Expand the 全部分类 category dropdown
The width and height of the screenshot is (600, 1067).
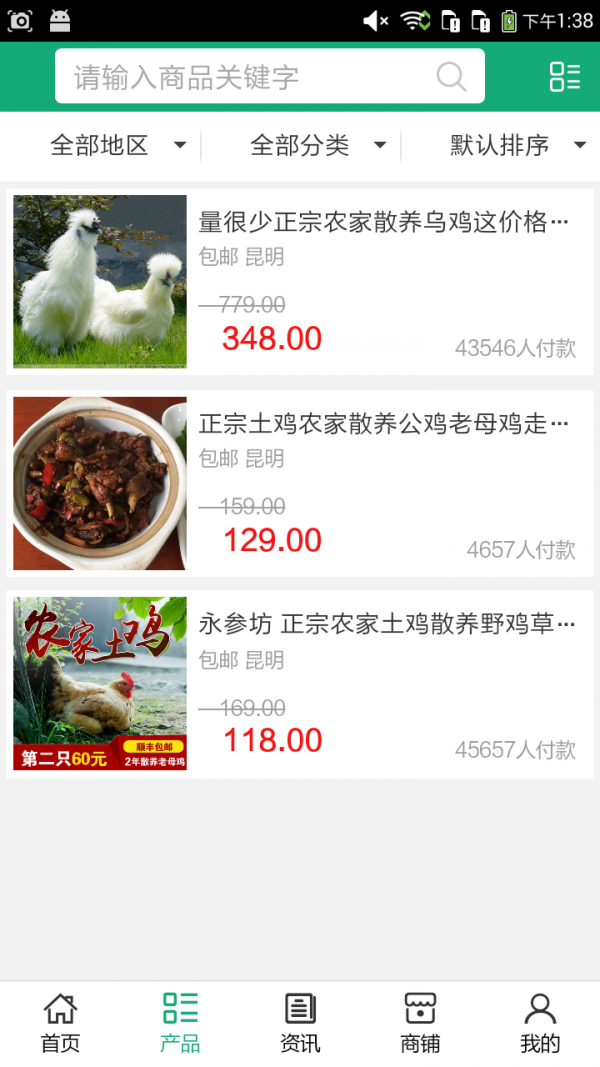315,146
